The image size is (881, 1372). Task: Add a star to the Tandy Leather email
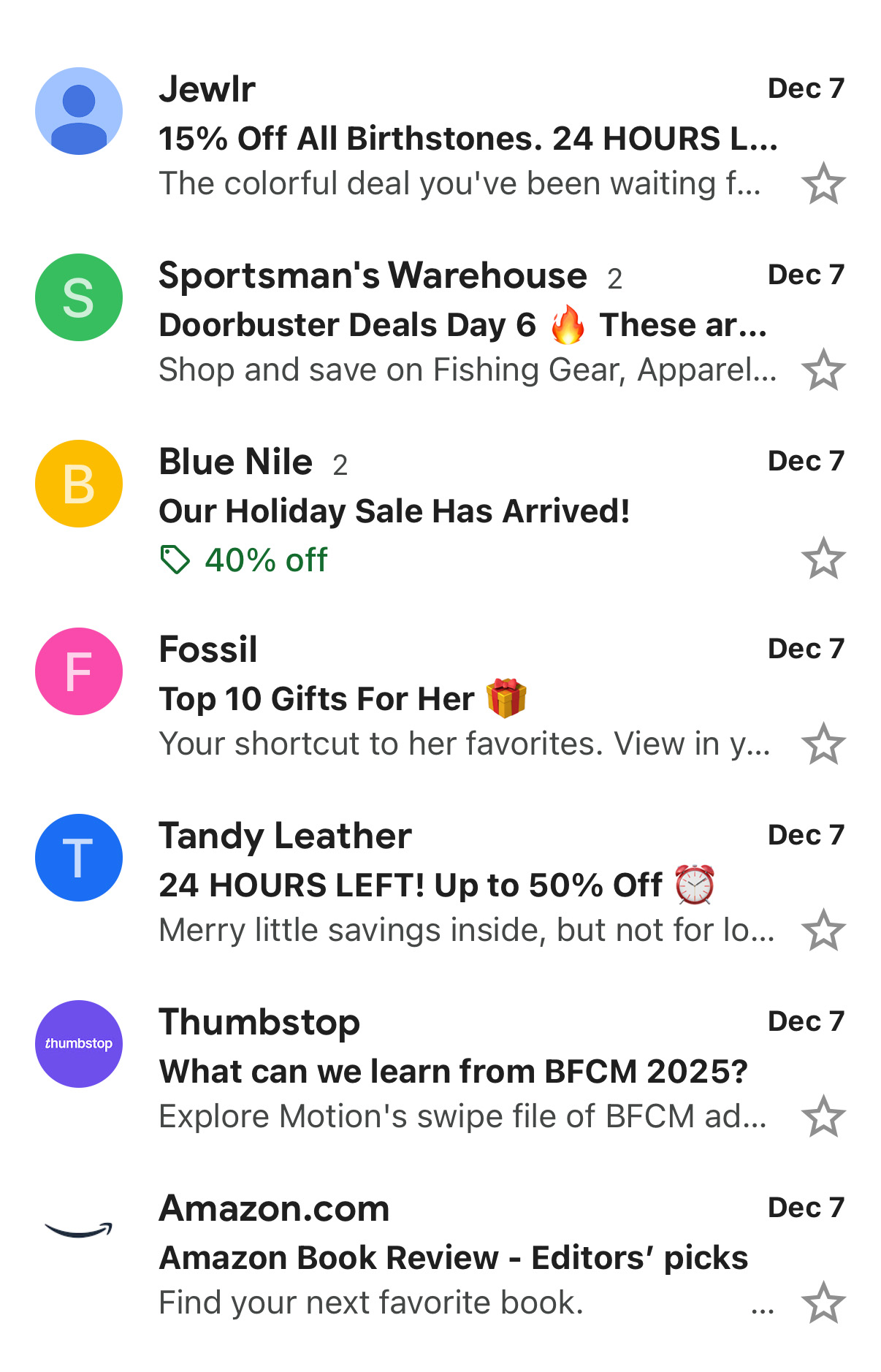click(823, 930)
